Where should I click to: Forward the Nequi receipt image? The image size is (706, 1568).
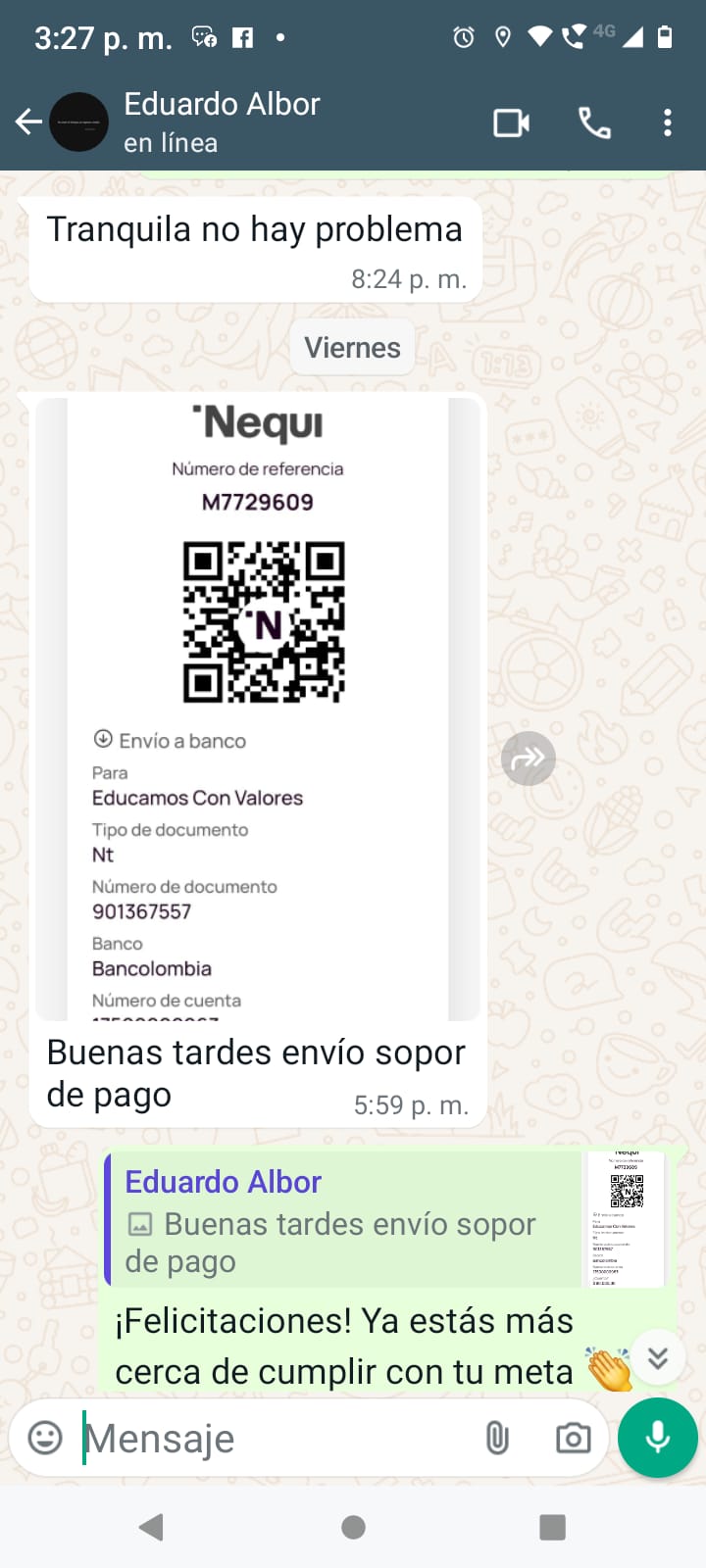(529, 759)
